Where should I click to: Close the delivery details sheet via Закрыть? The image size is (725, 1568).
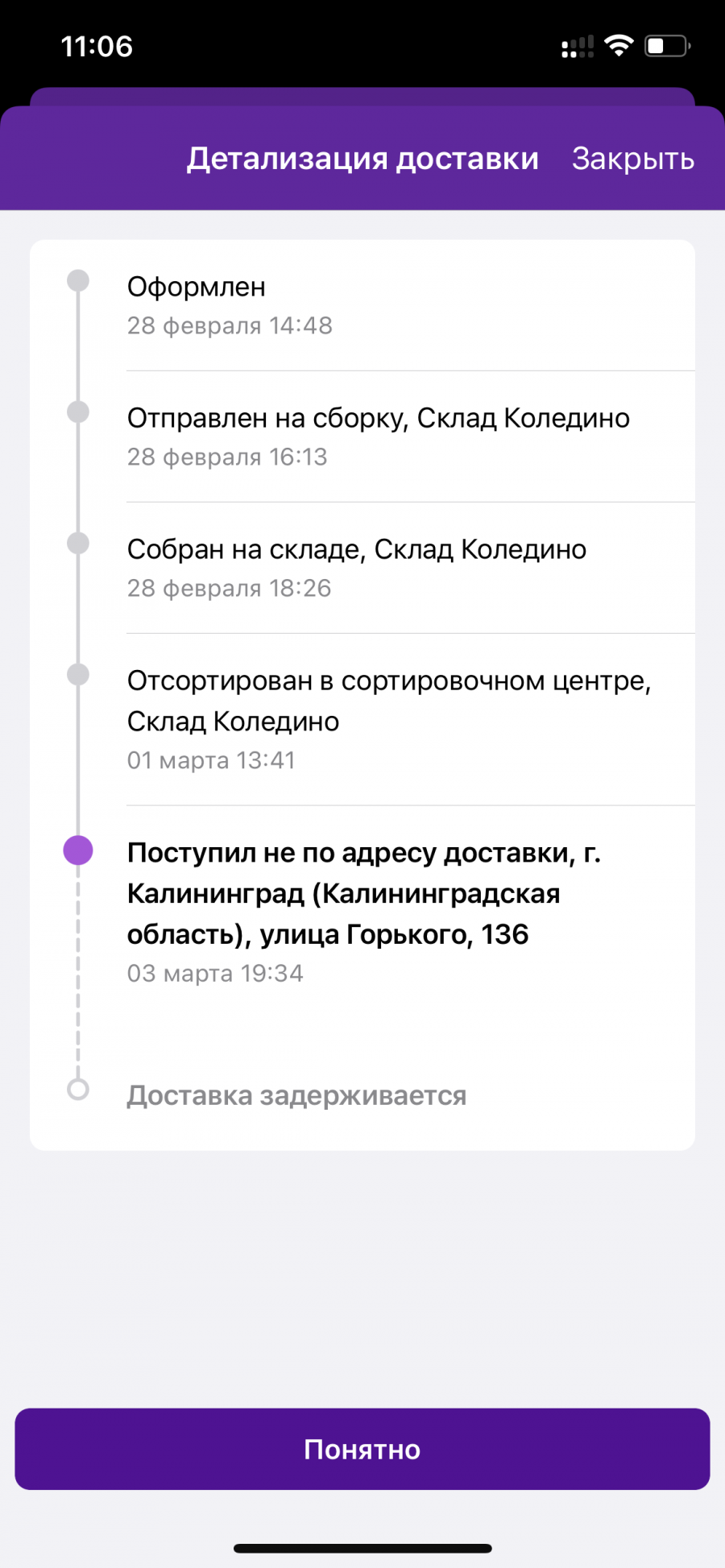point(632,159)
